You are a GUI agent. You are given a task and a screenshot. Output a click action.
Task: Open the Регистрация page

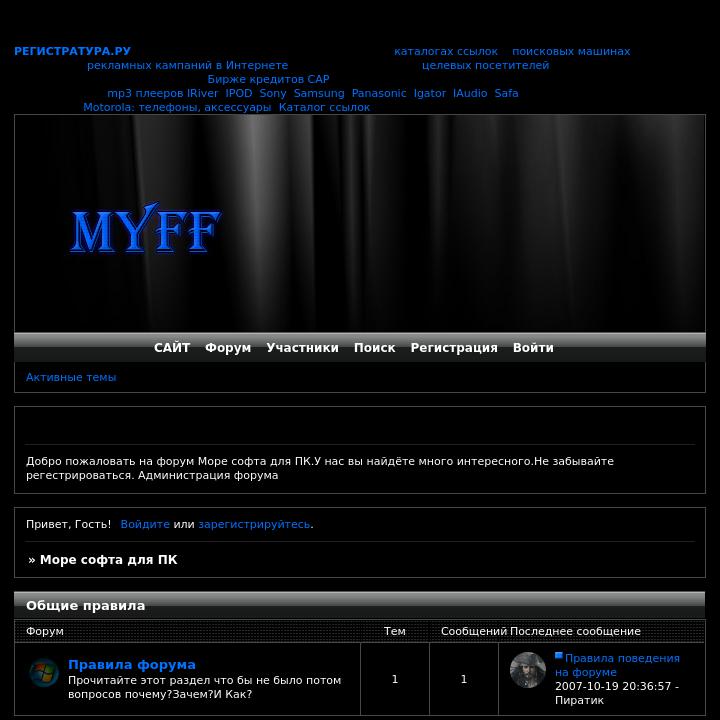click(453, 348)
